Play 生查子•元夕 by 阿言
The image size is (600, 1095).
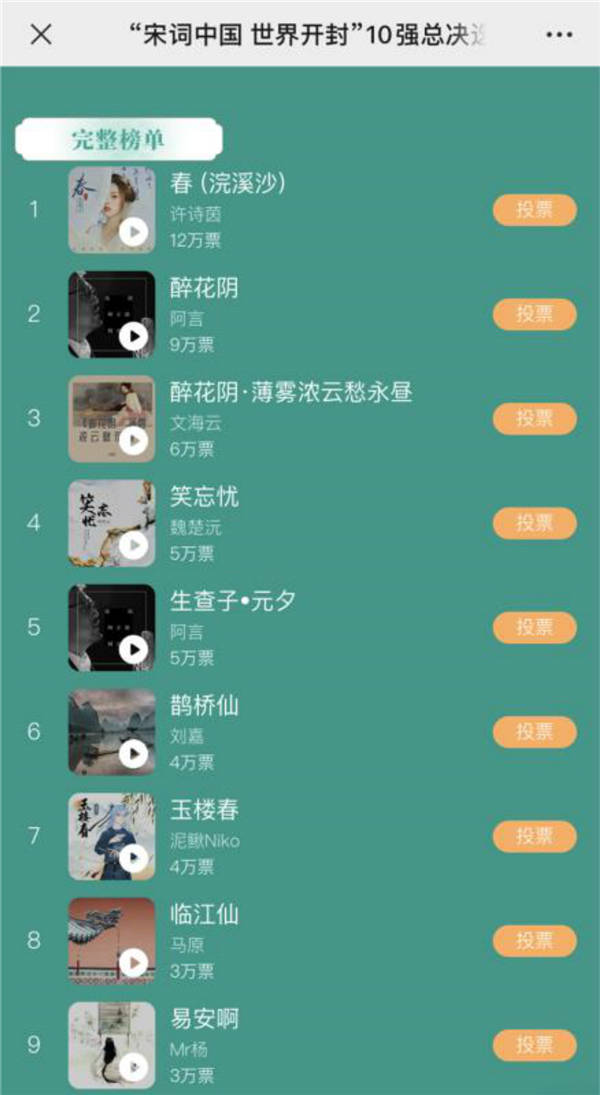[x=133, y=650]
